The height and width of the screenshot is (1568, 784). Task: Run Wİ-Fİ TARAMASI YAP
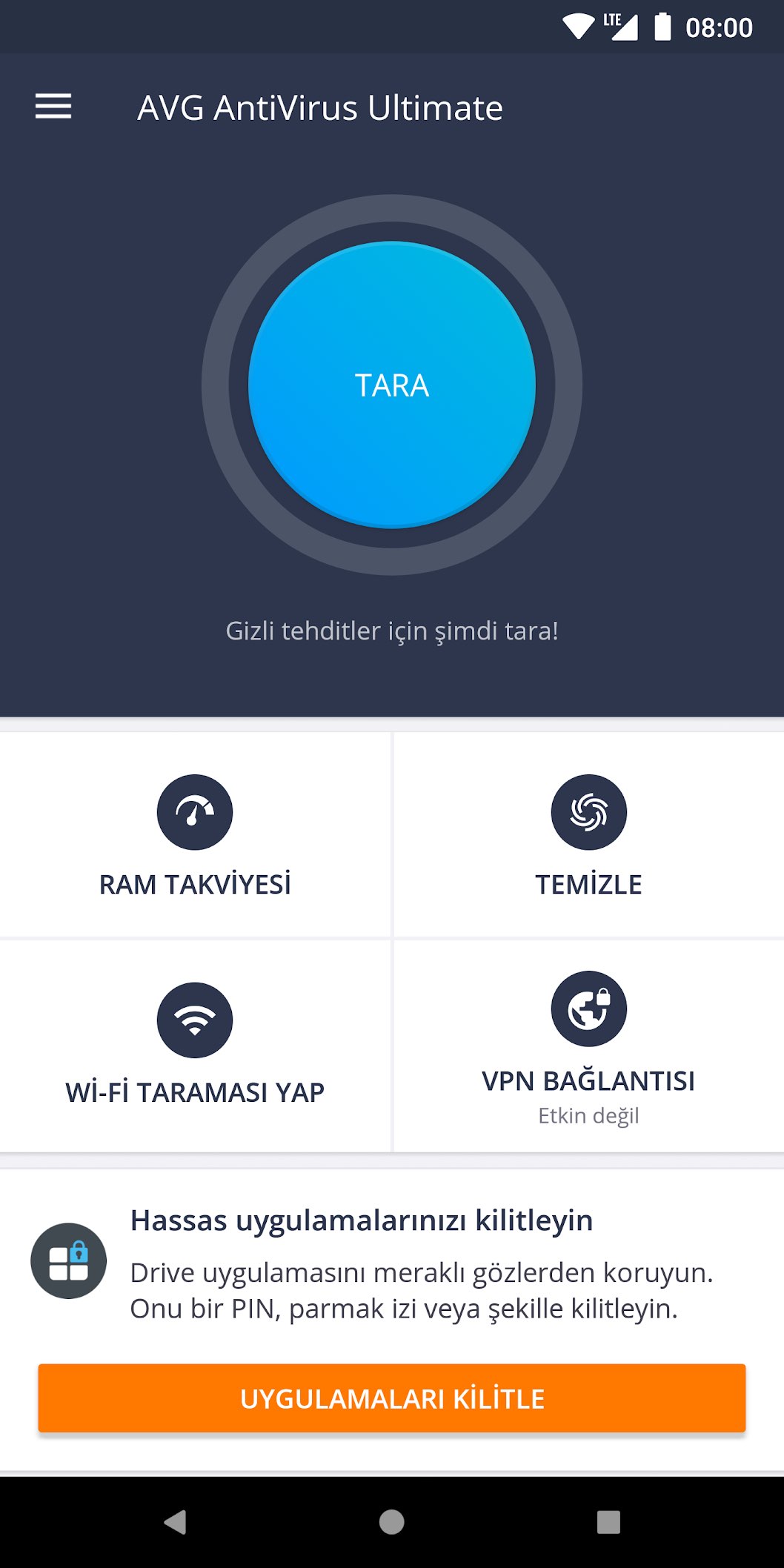195,1046
